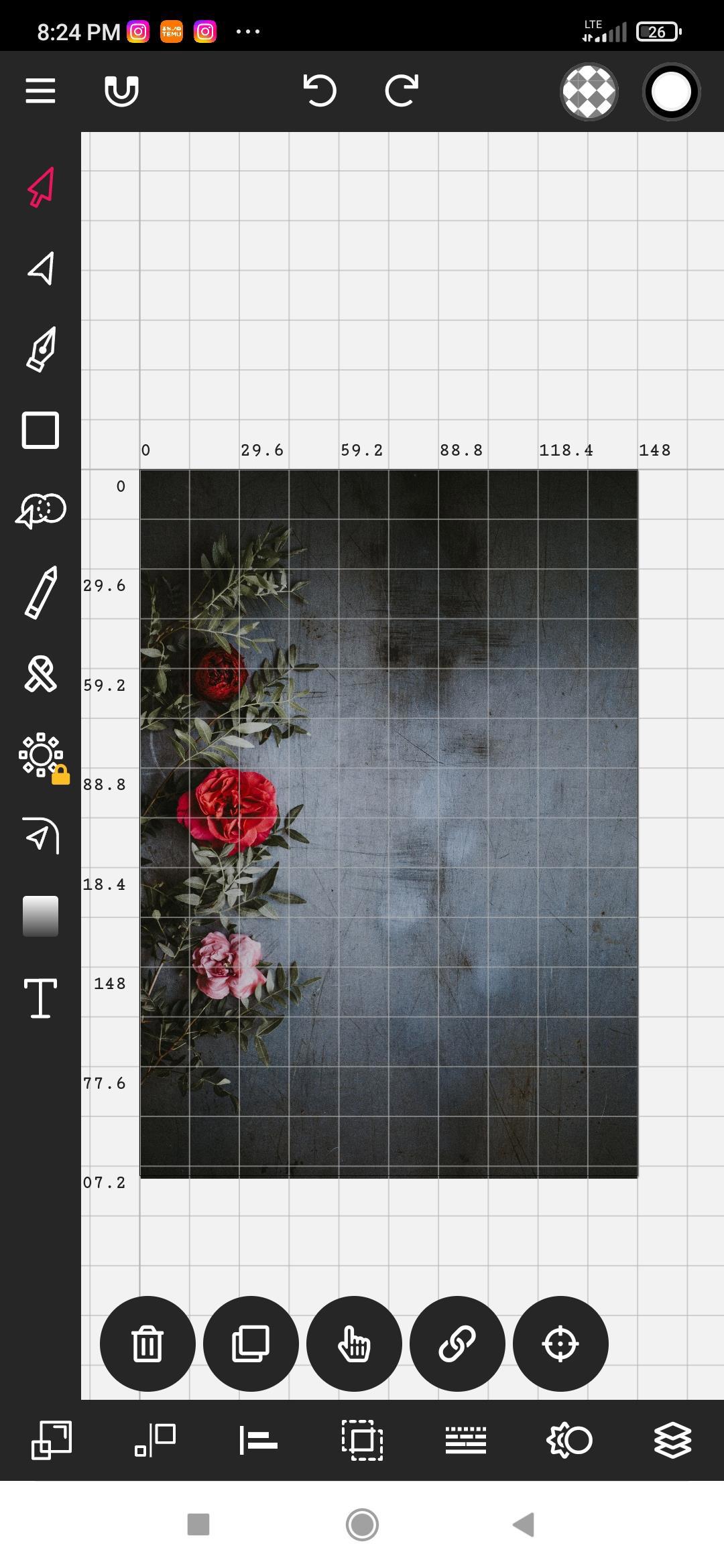Toggle the magnet snapping option
Image resolution: width=724 pixels, height=1568 pixels.
121,90
